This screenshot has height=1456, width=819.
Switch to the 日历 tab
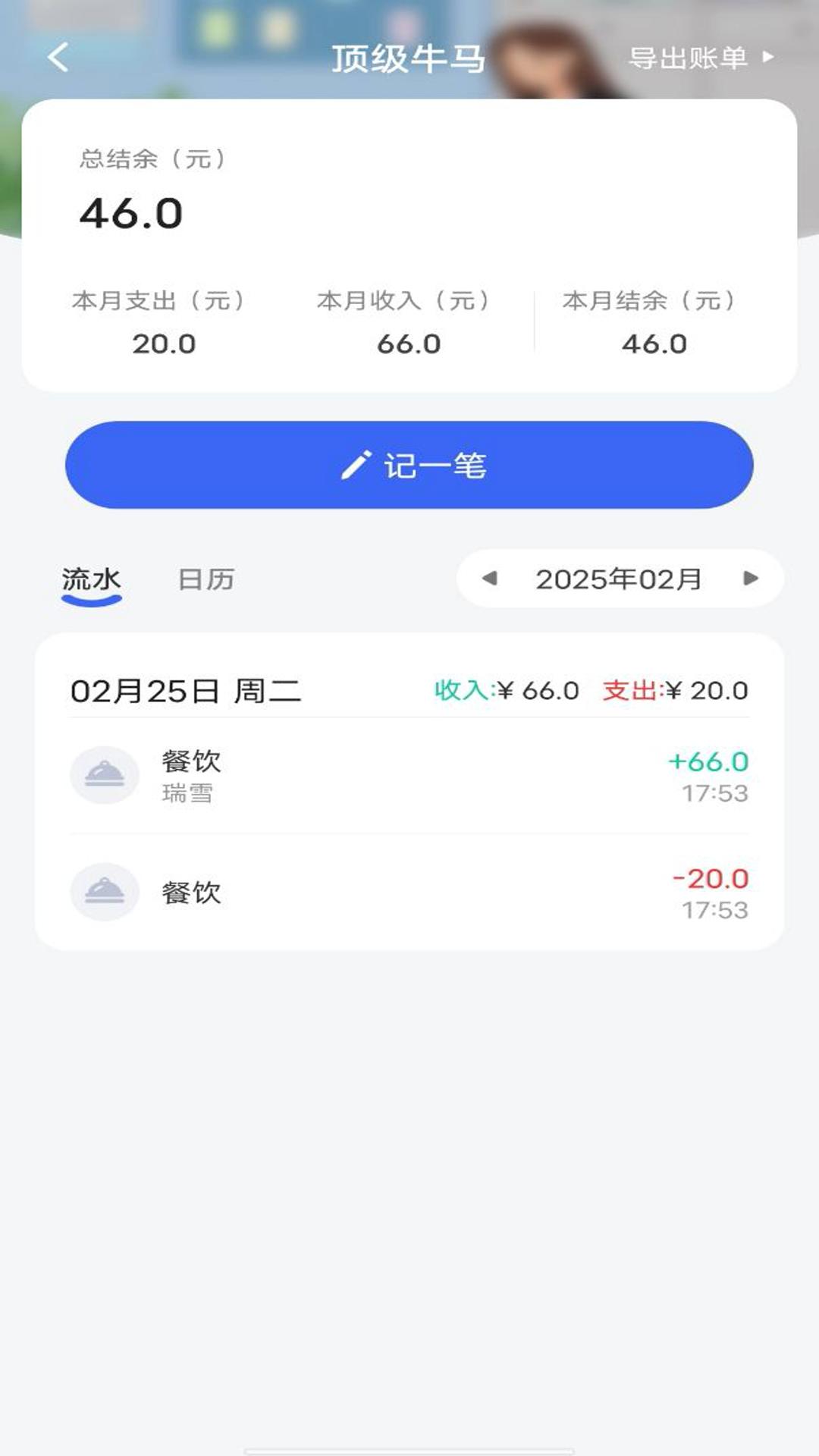pos(206,580)
